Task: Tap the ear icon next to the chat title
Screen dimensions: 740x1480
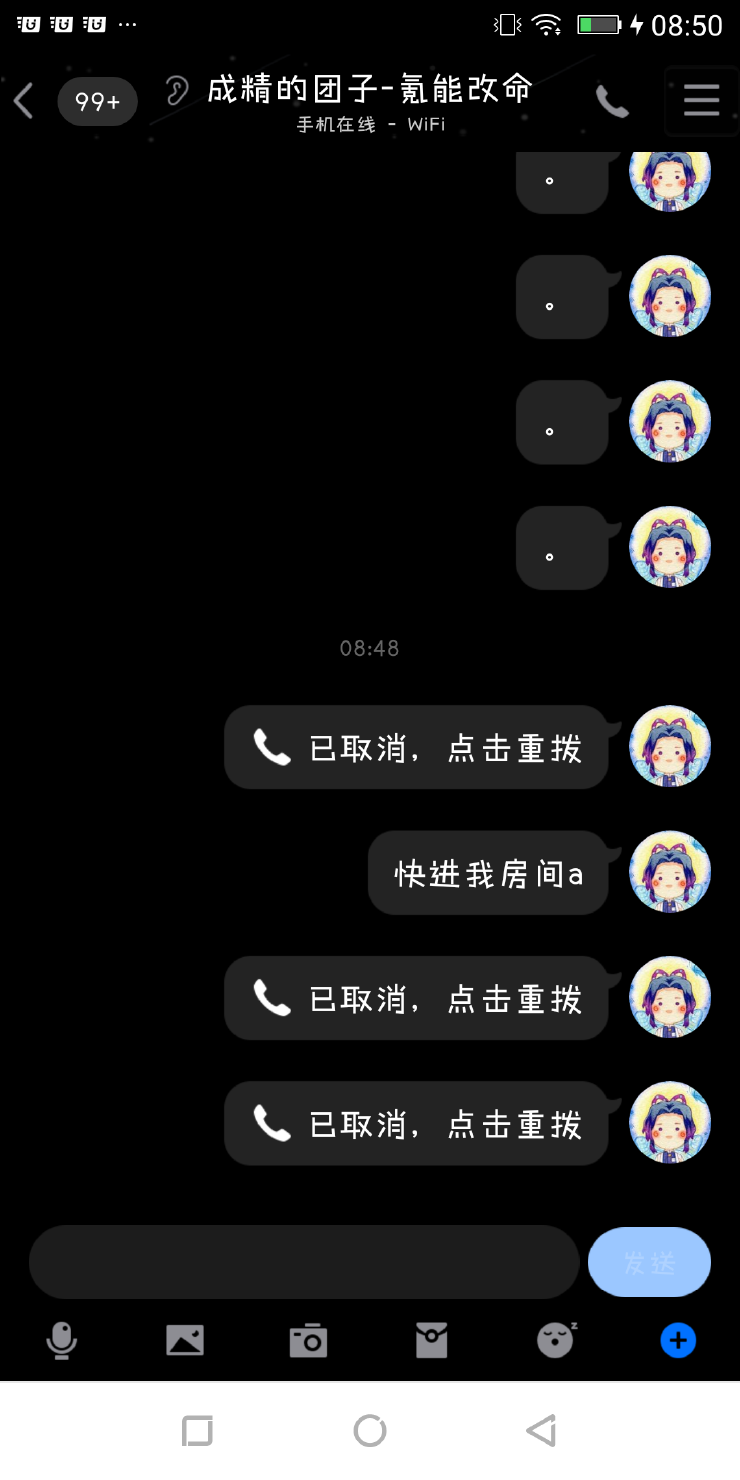Action: (x=177, y=91)
